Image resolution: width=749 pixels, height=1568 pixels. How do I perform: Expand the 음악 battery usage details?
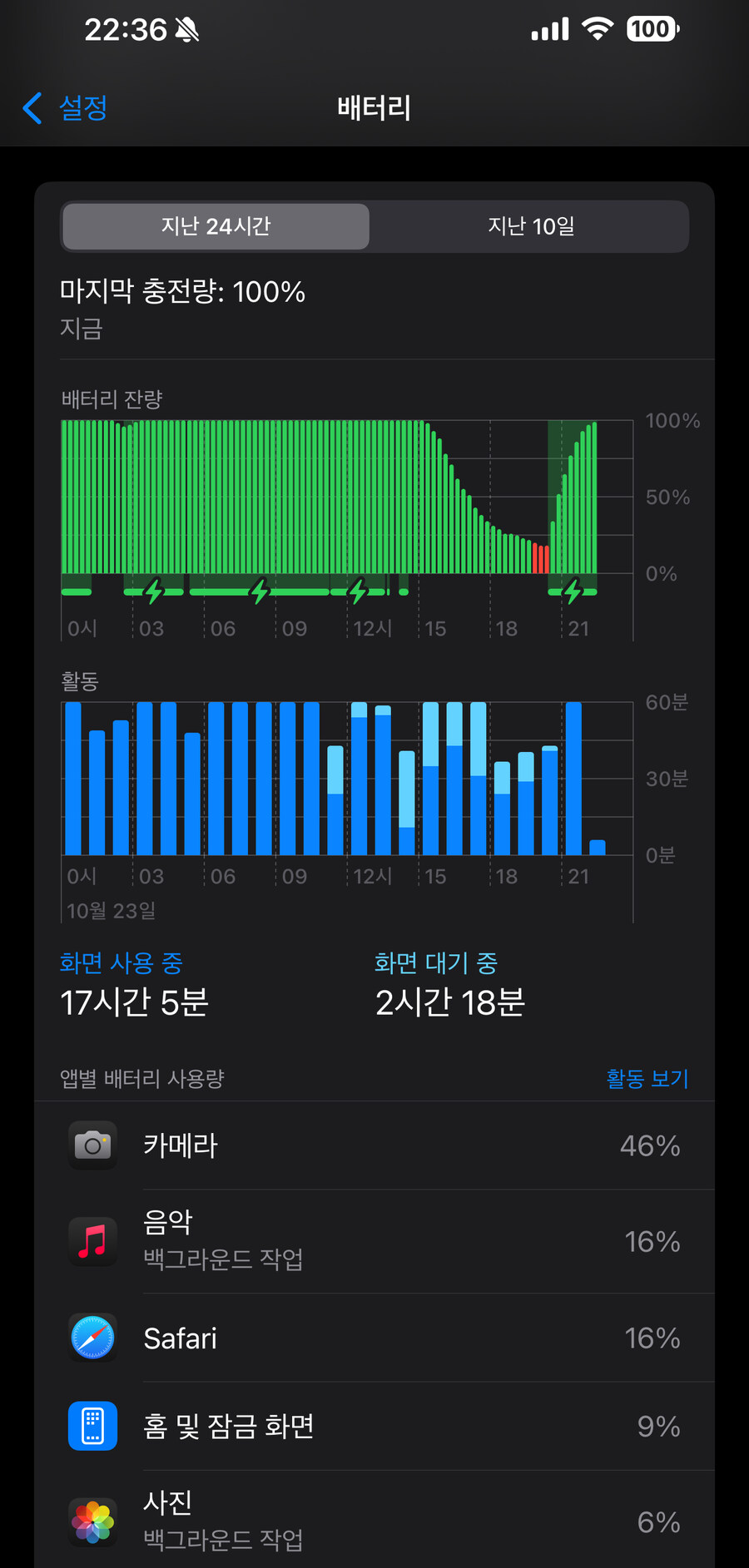(374, 1242)
